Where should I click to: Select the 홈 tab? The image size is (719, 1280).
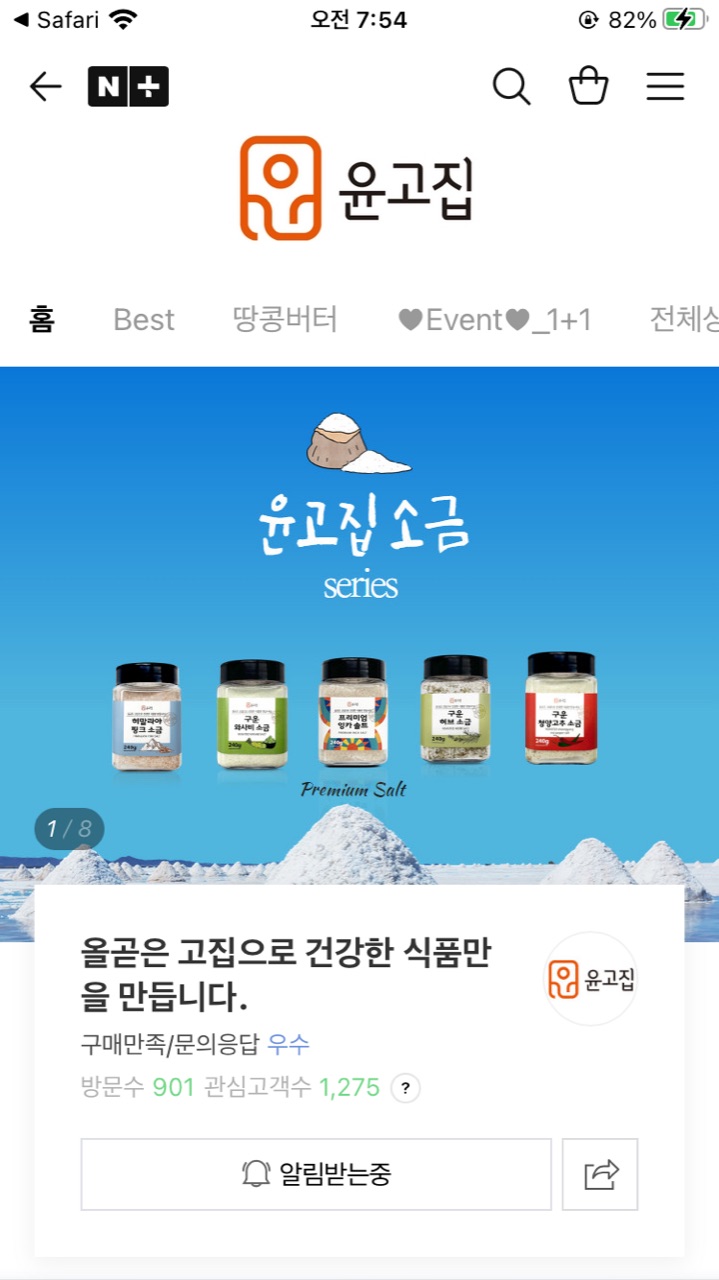(42, 320)
